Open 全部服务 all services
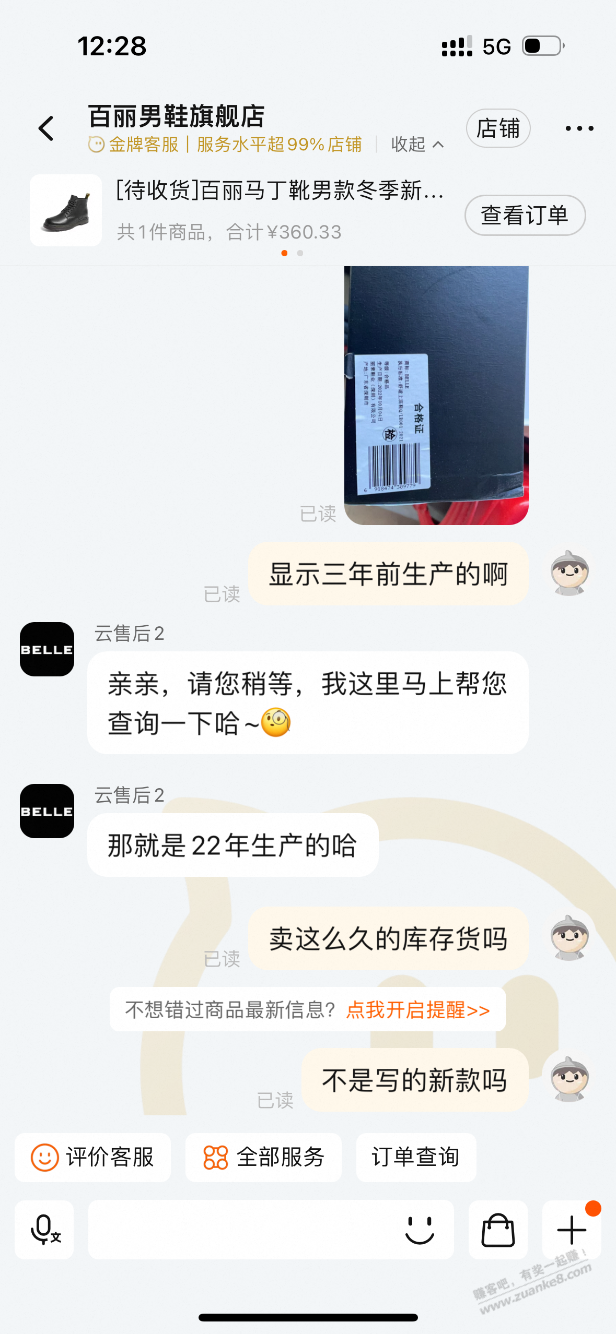 264,1158
